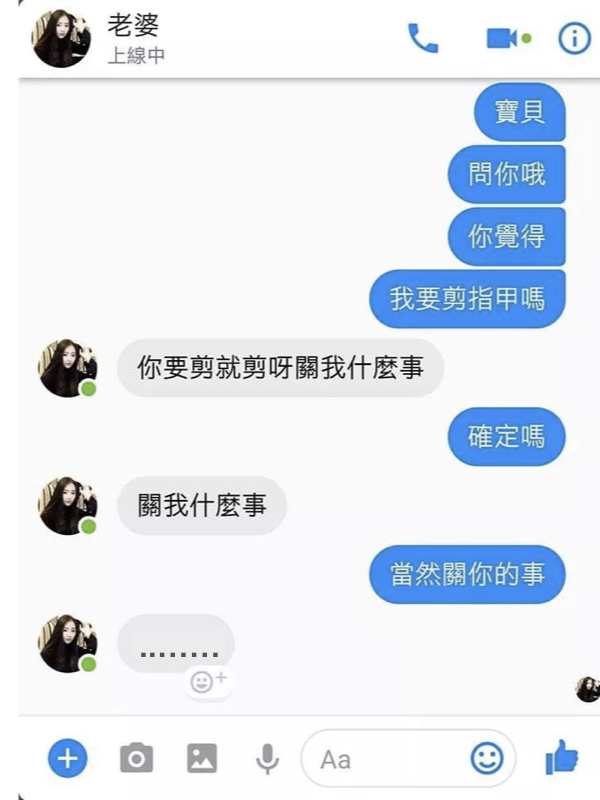600x800 pixels.
Task: Open the emoji picker in message field
Action: click(x=487, y=759)
